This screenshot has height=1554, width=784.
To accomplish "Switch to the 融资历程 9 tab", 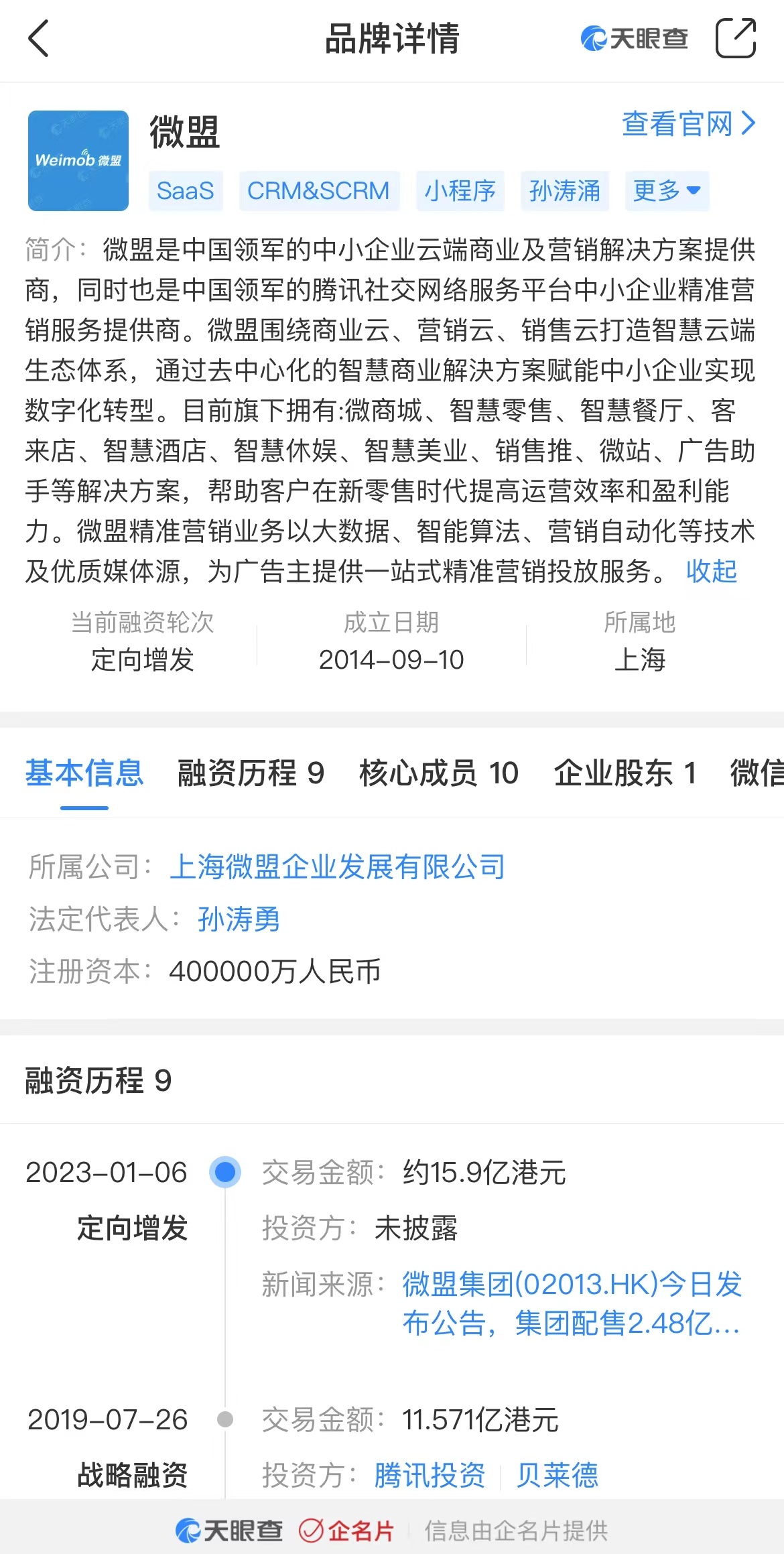I will [x=251, y=773].
